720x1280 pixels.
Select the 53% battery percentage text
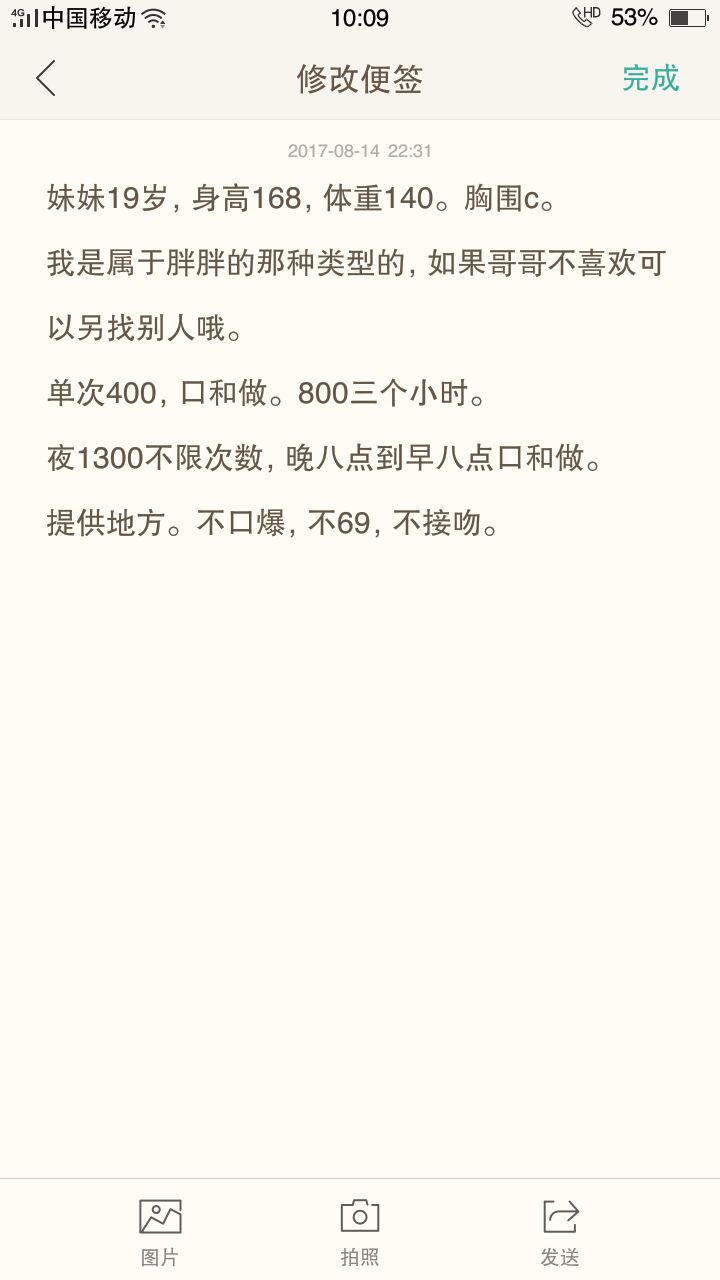(631, 16)
